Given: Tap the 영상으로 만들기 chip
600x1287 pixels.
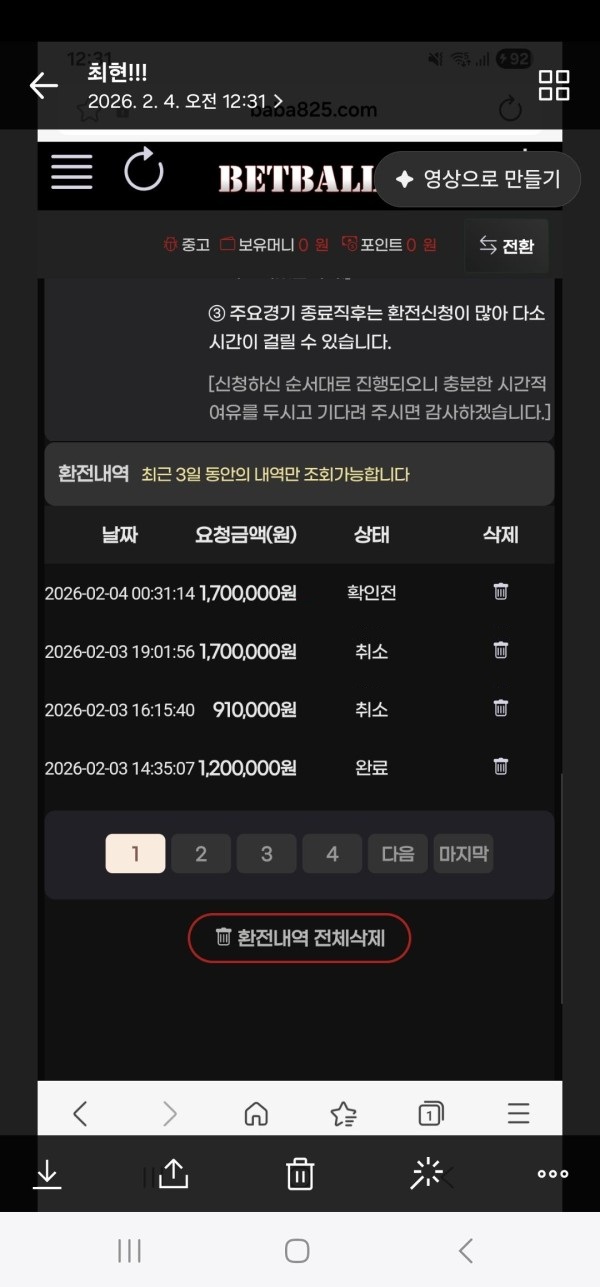Looking at the screenshot, I should [x=477, y=180].
